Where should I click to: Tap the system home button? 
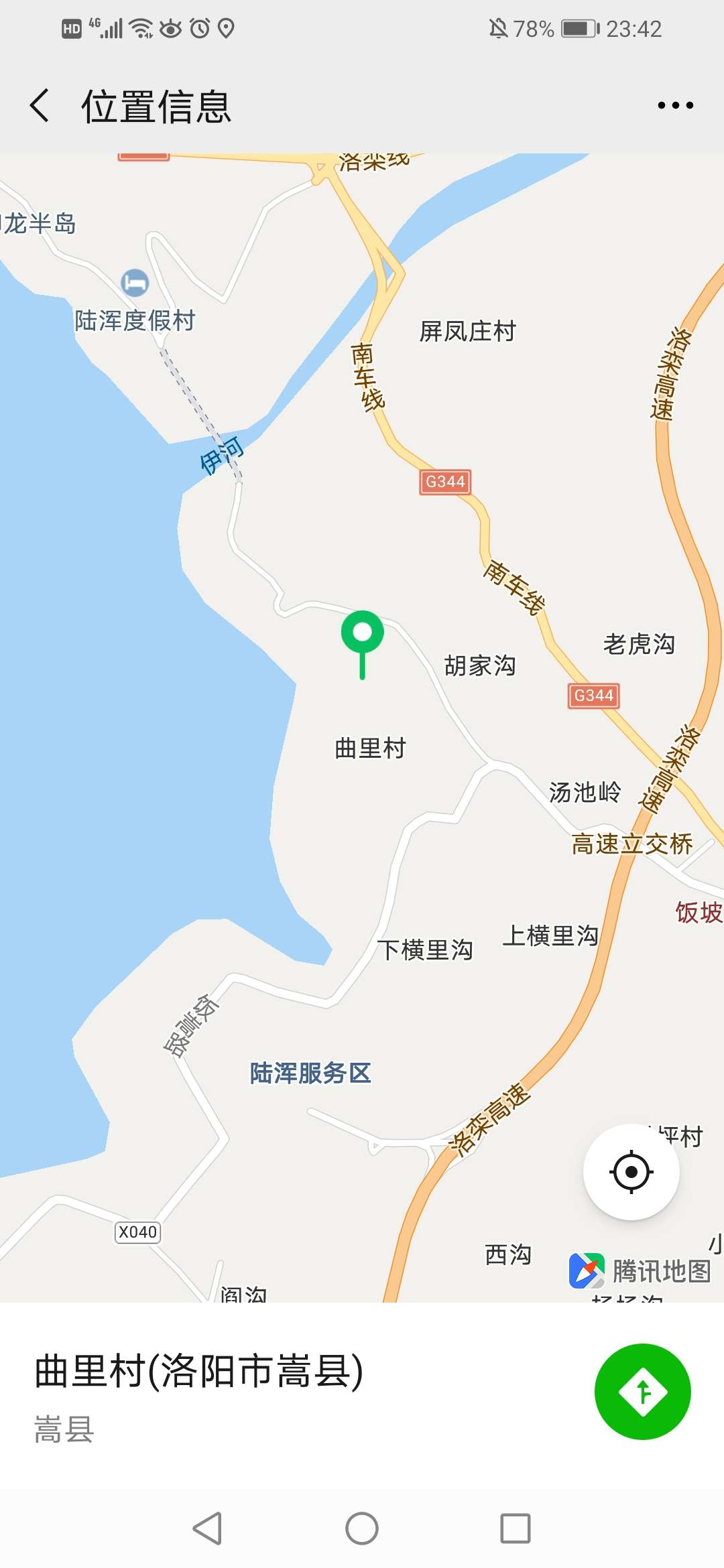click(362, 1528)
